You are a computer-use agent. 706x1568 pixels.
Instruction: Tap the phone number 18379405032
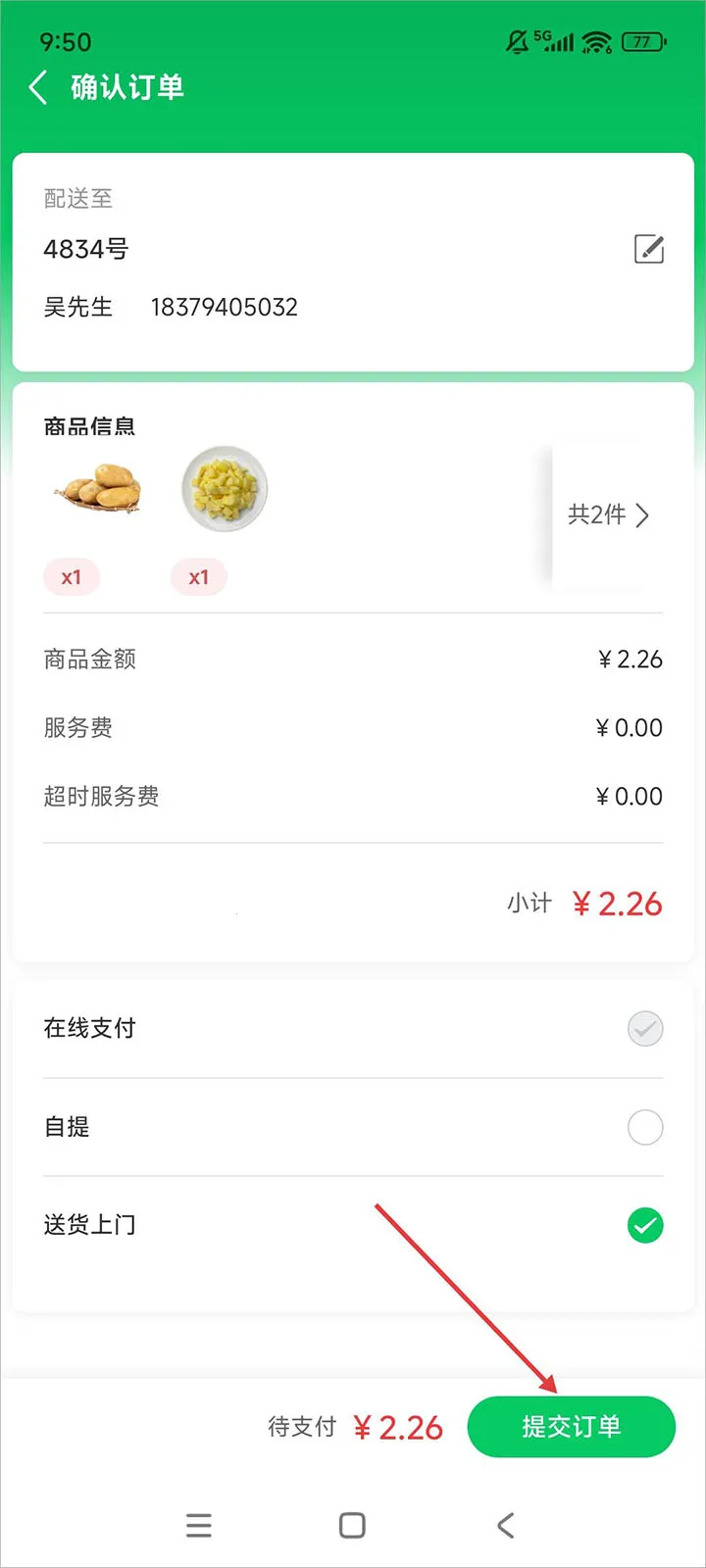[x=226, y=307]
